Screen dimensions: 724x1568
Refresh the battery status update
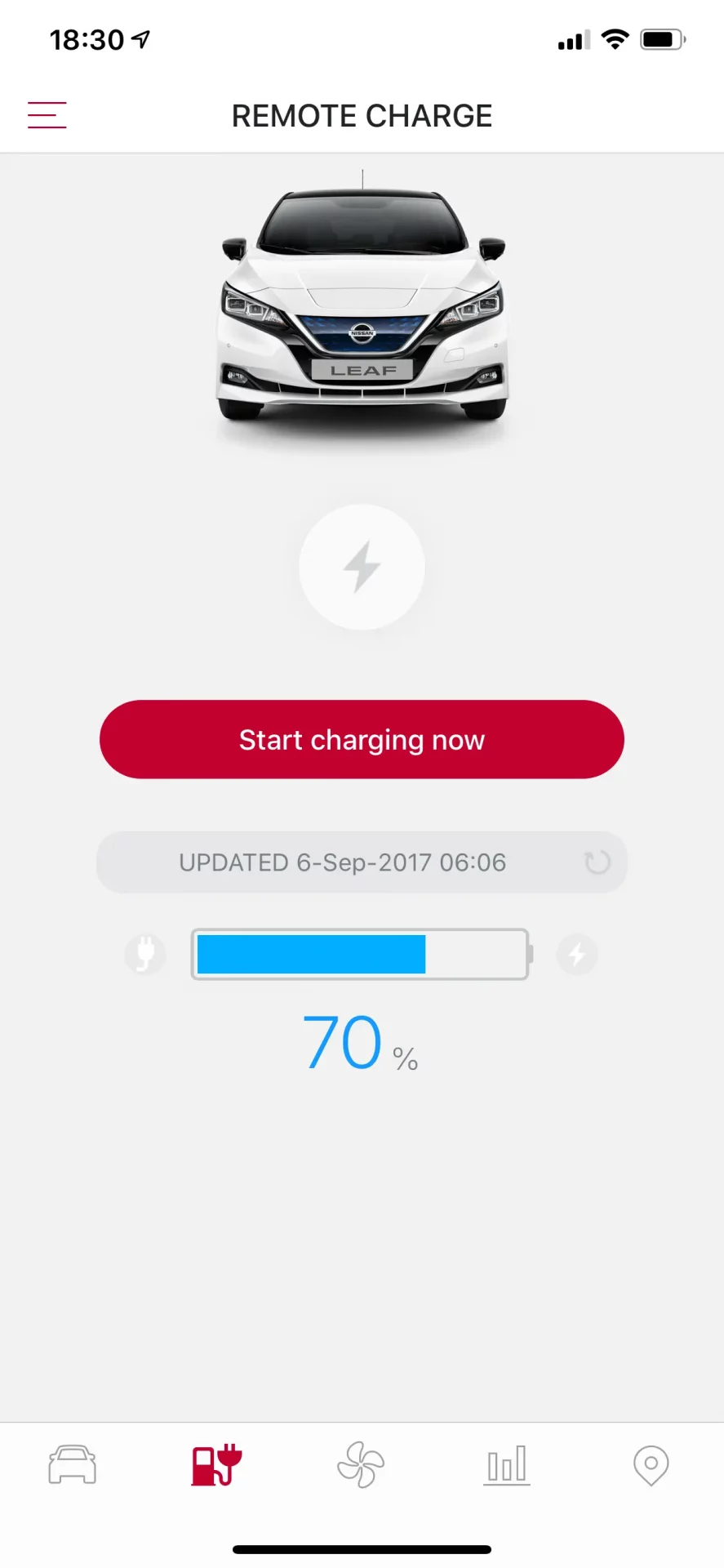click(x=597, y=862)
